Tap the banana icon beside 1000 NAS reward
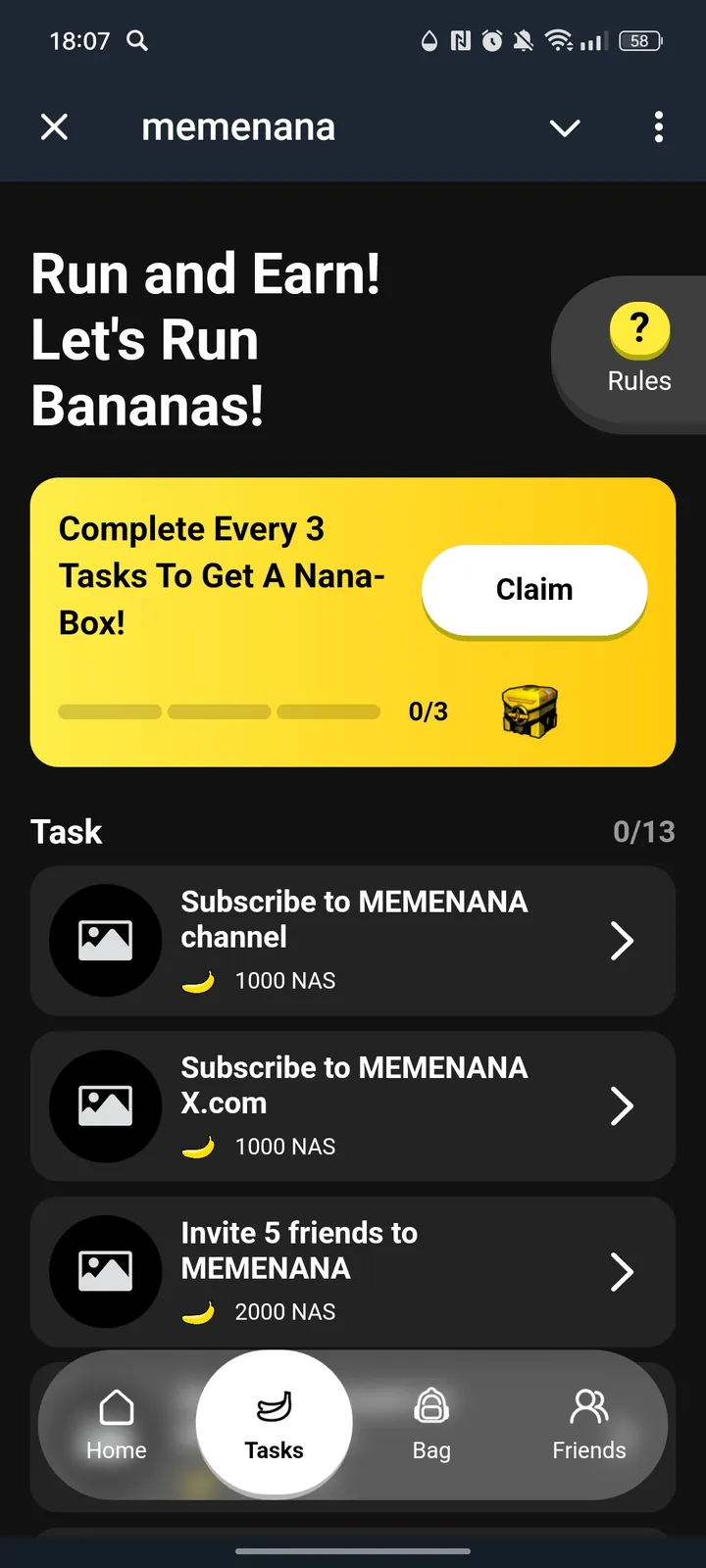 [x=197, y=981]
